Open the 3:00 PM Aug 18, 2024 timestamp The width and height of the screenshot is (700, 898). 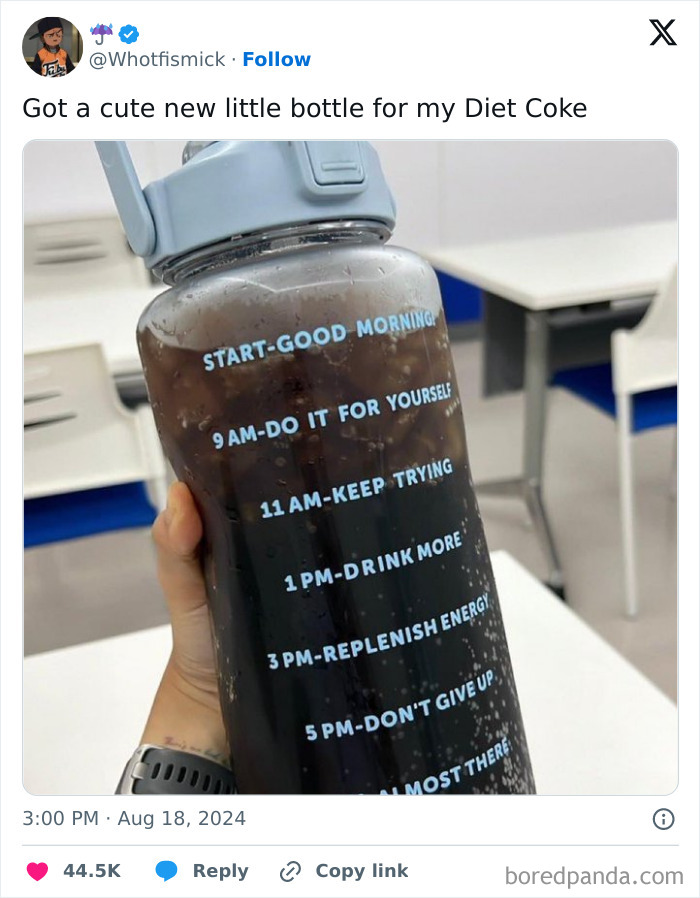(x=134, y=818)
